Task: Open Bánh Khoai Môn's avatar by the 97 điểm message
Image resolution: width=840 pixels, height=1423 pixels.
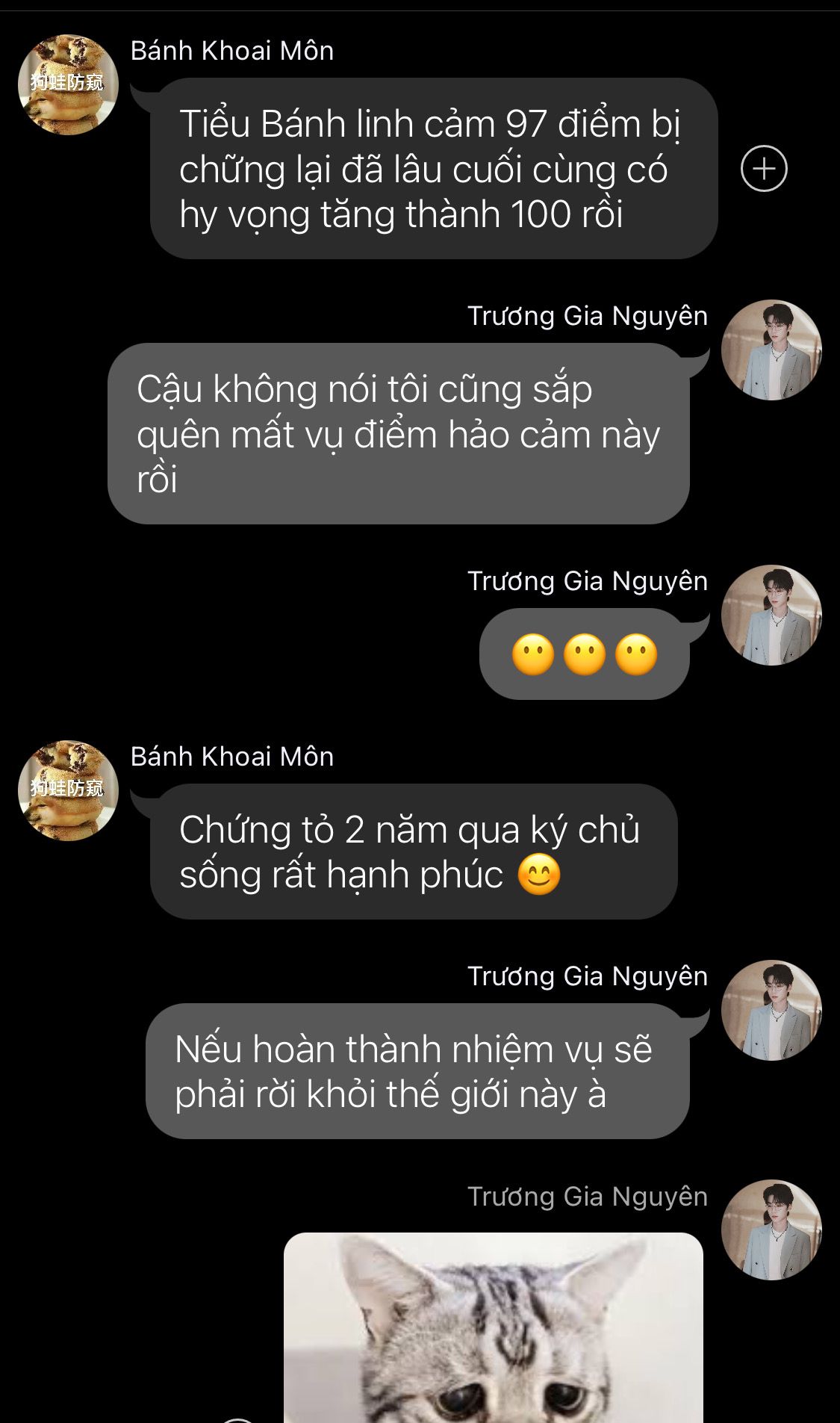Action: coord(68,84)
